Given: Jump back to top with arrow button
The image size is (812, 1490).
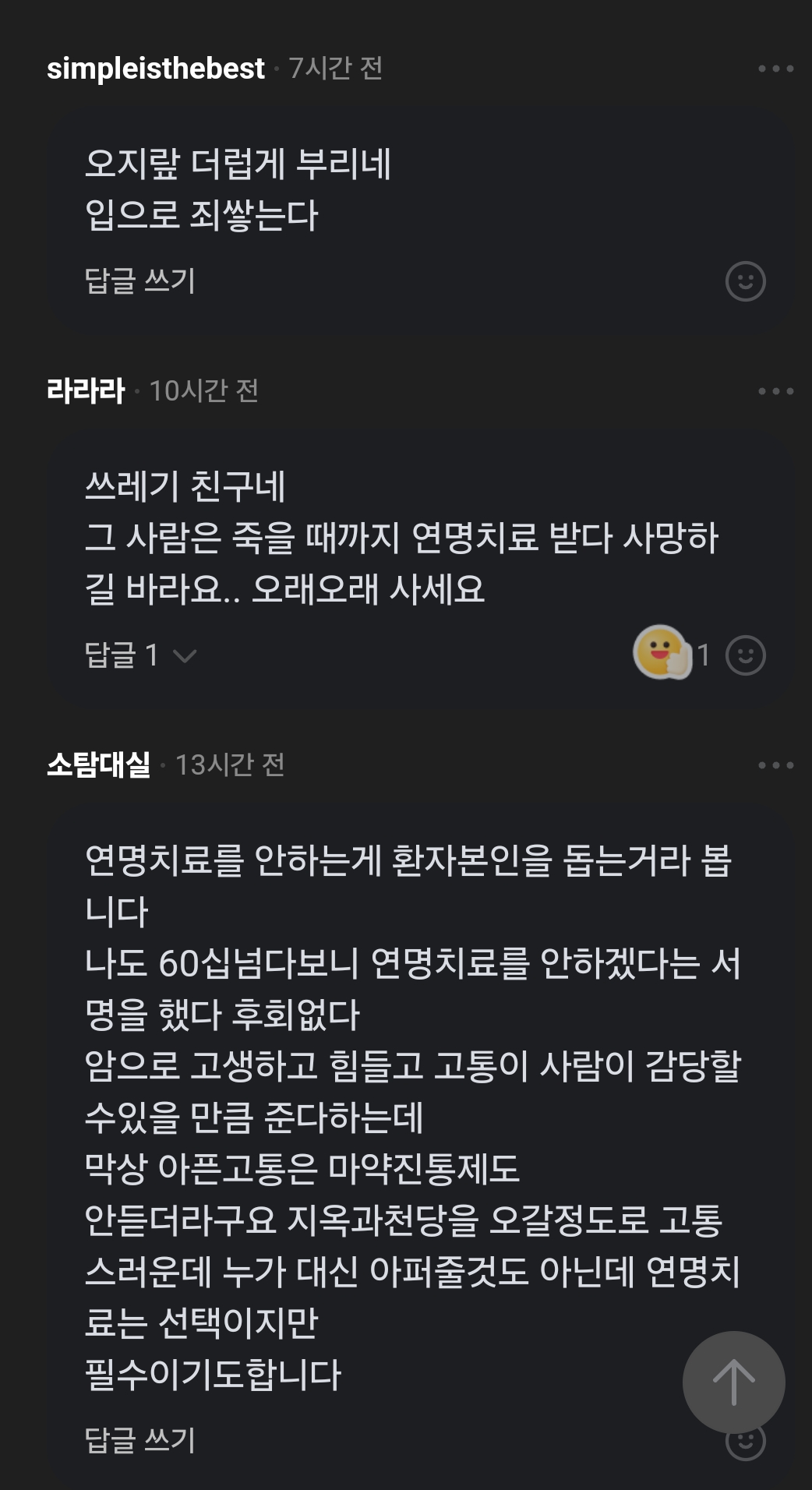Looking at the screenshot, I should [x=733, y=1382].
